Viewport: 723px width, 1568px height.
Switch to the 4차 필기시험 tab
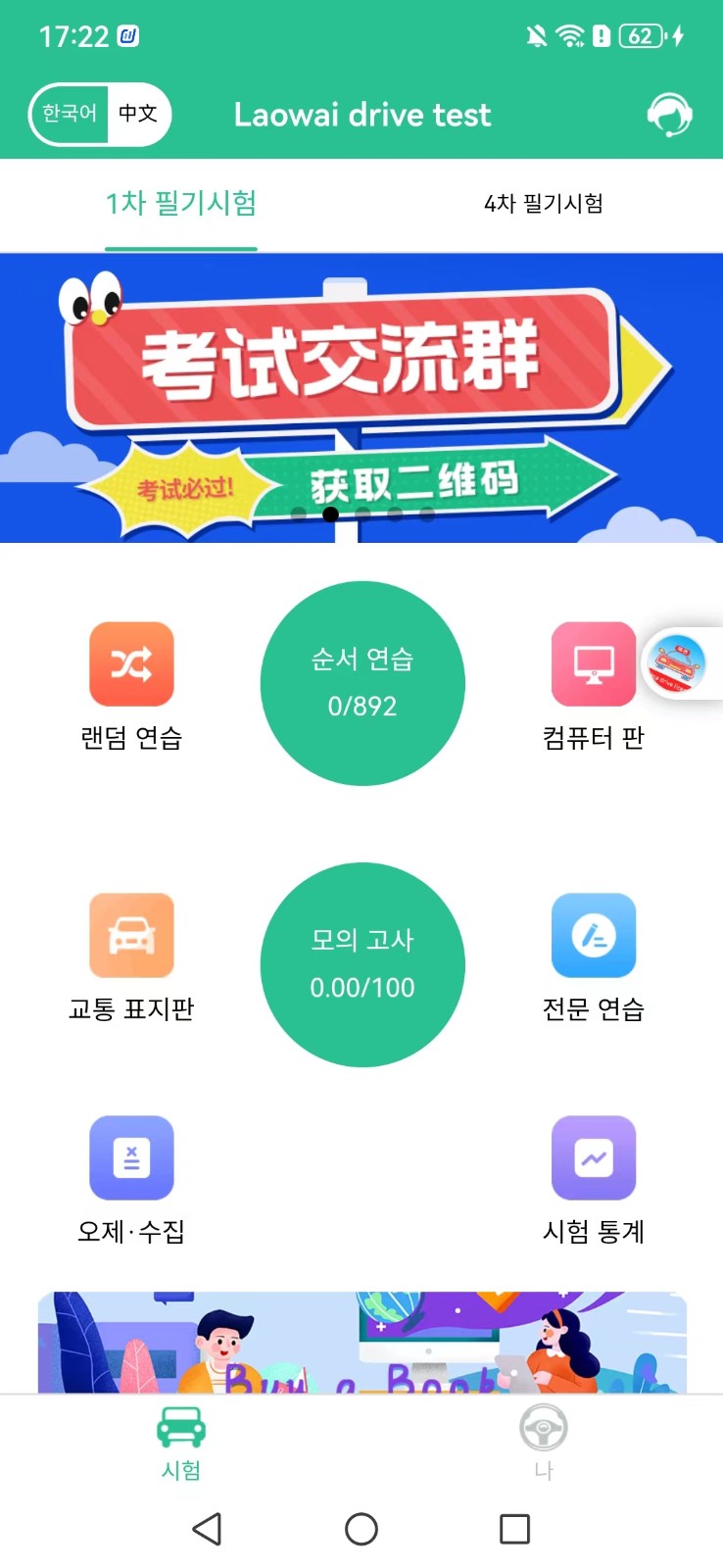(545, 204)
